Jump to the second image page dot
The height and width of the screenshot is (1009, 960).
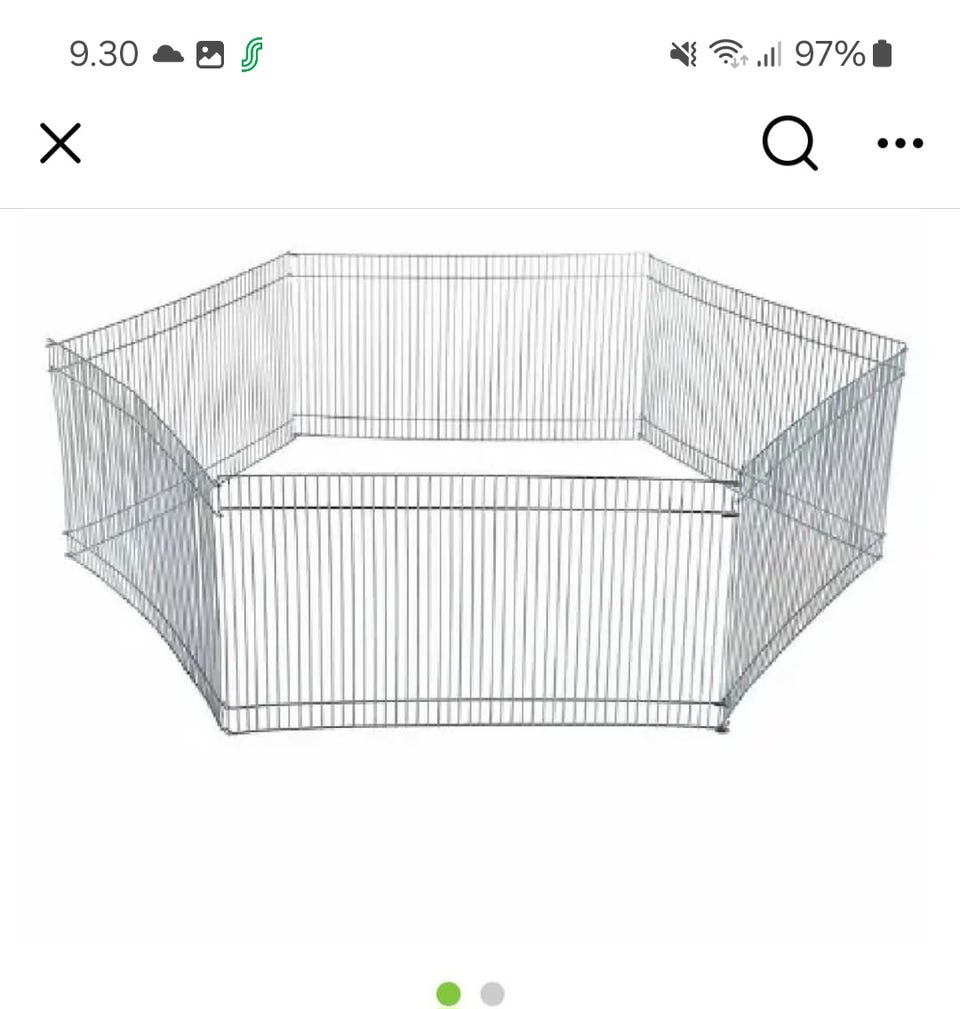point(492,994)
